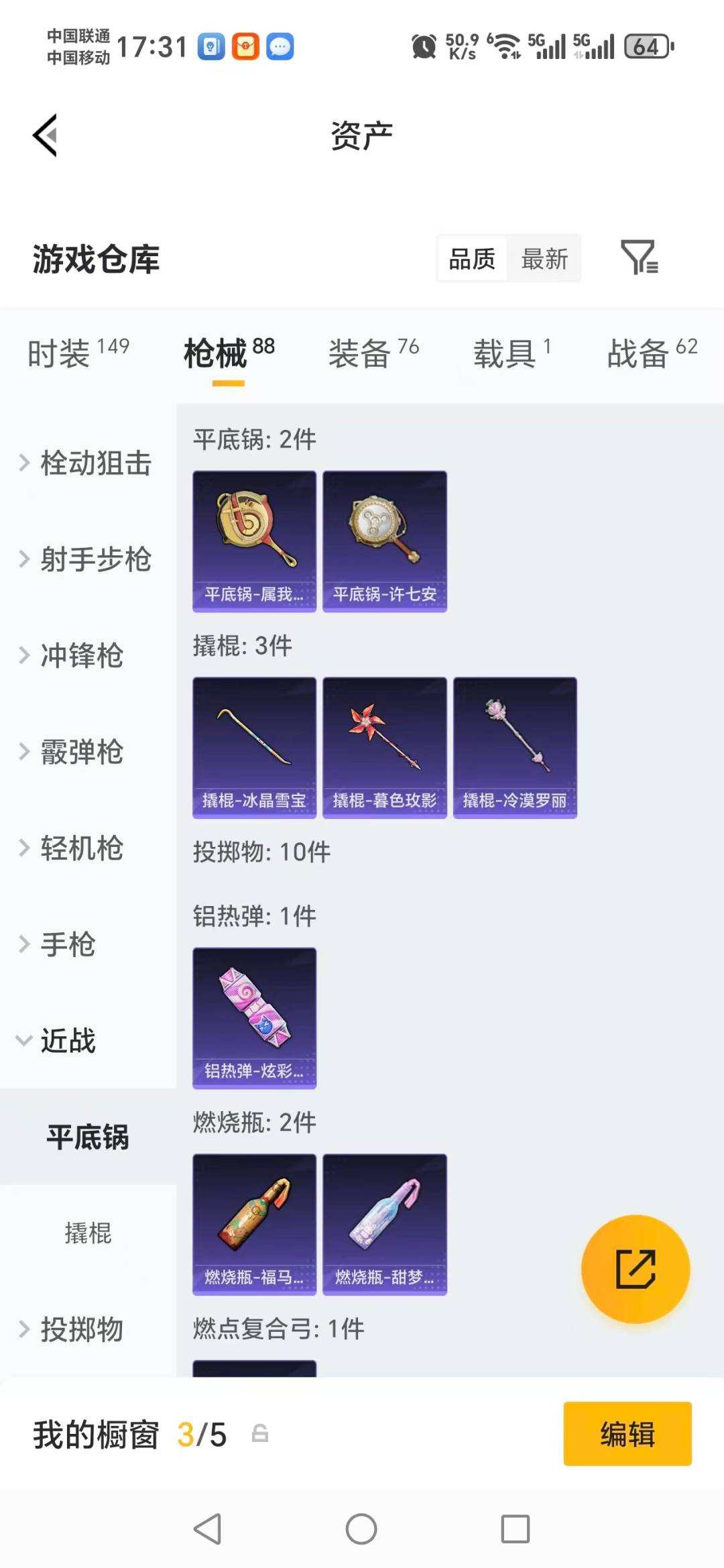Screen dimensions: 724x1568
Task: Select the 平底锅-许七安 weapon thumbnail
Action: (384, 540)
